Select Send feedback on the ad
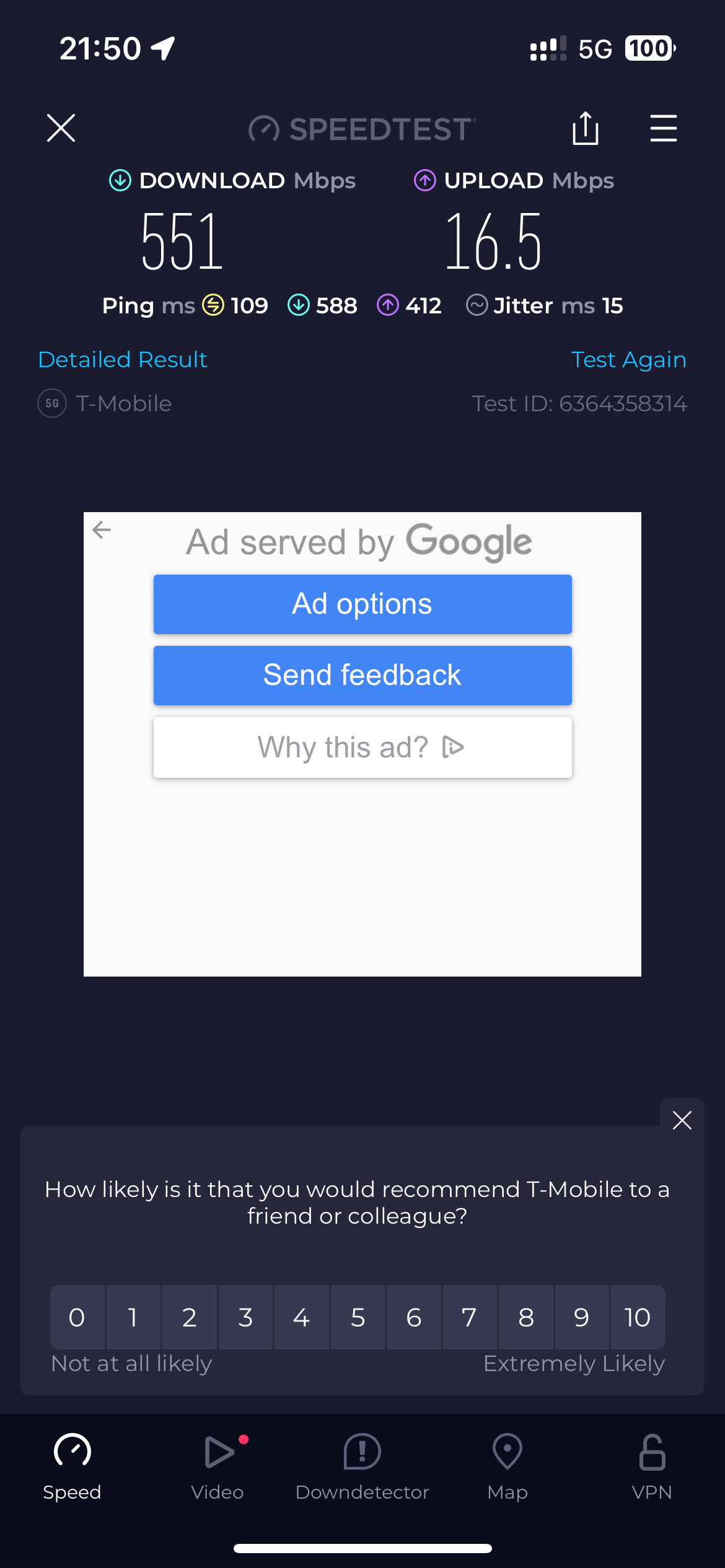 coord(362,675)
